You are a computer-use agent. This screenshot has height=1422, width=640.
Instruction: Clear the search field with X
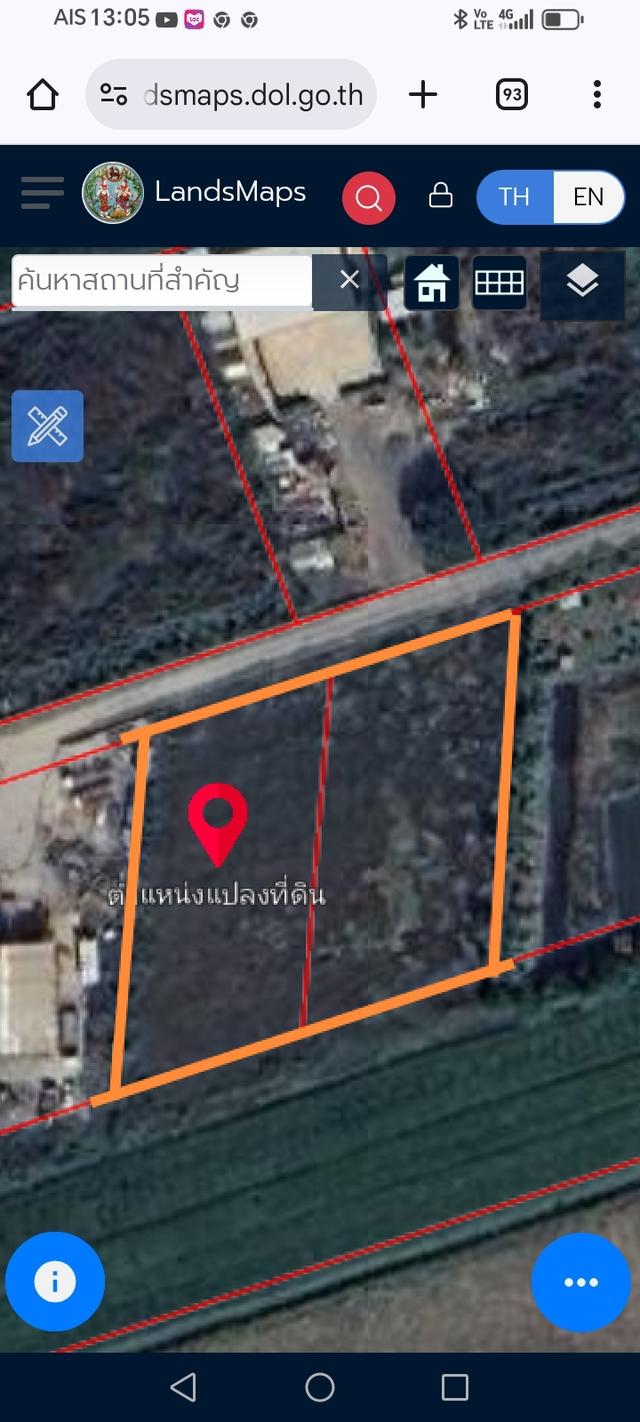coord(349,280)
